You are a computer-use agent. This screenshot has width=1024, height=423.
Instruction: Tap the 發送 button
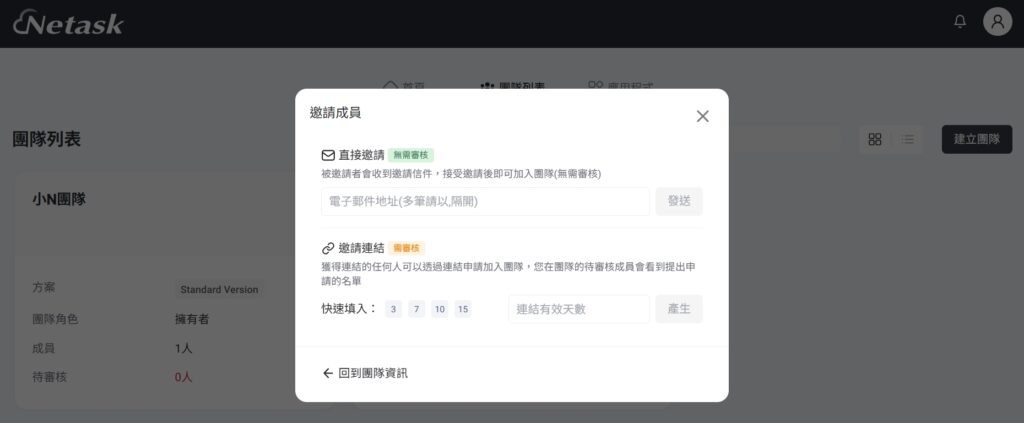679,201
